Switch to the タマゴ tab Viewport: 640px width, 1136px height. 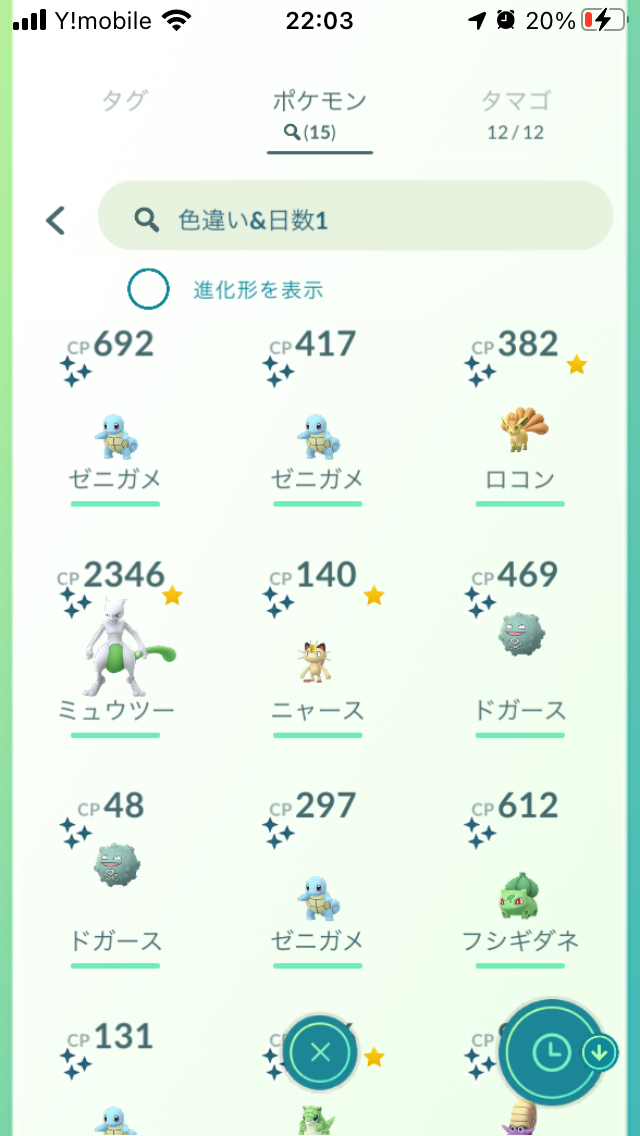(x=515, y=114)
